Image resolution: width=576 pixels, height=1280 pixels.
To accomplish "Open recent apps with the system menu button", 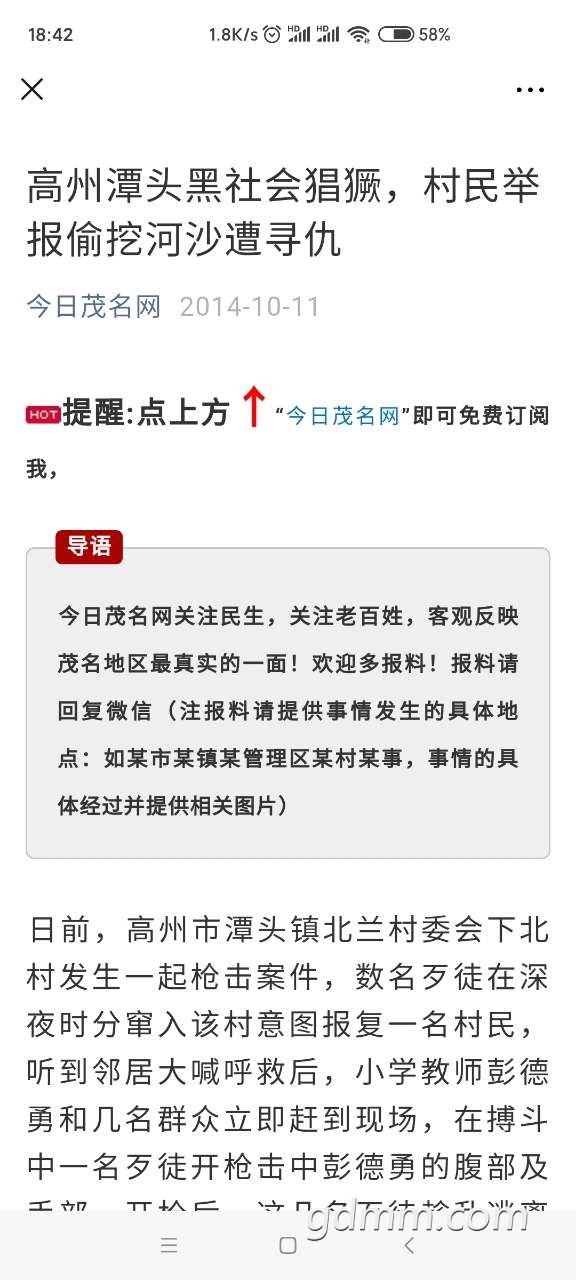I will (169, 1245).
